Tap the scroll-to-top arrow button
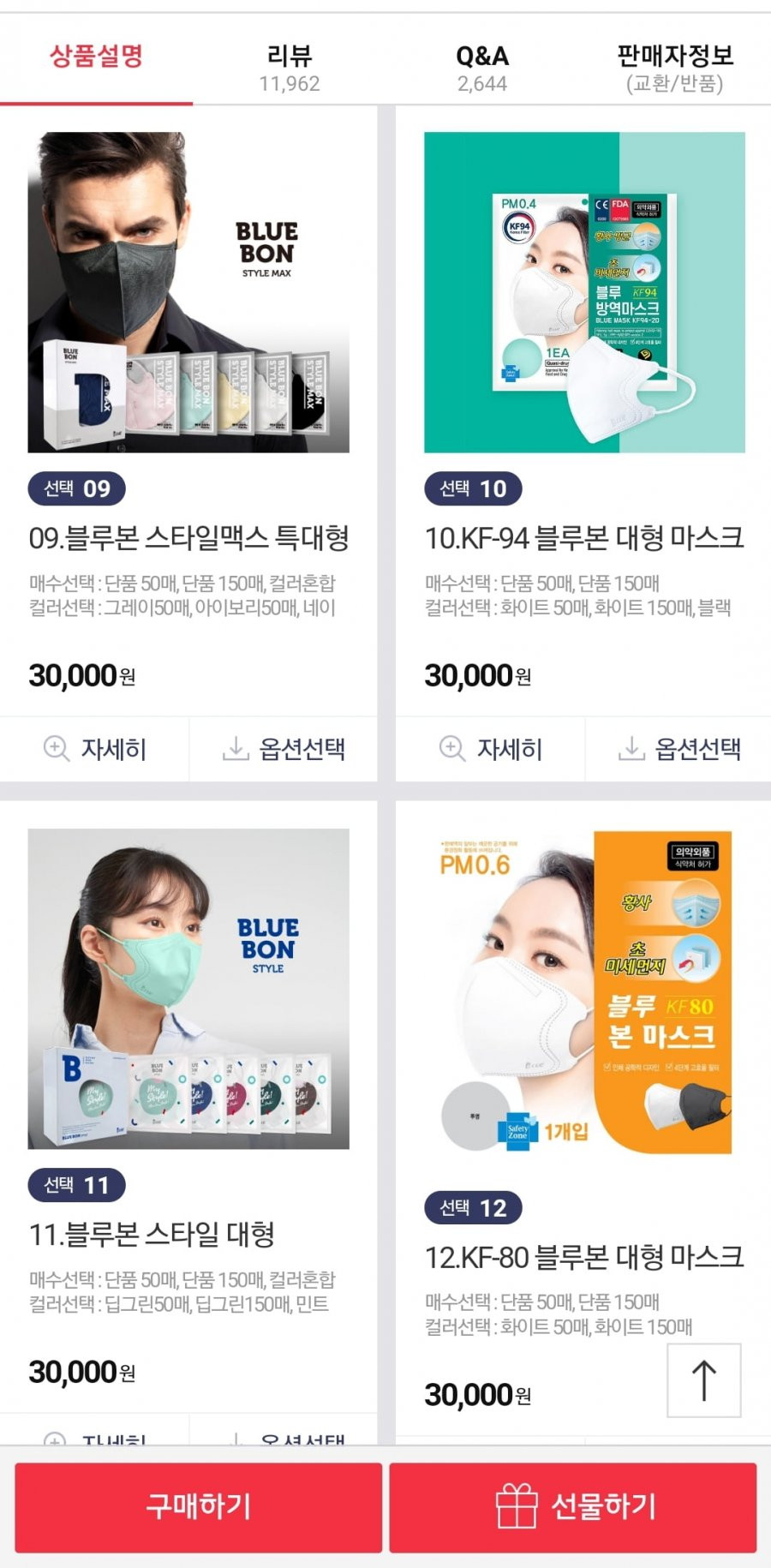771x1568 pixels. coord(704,1380)
